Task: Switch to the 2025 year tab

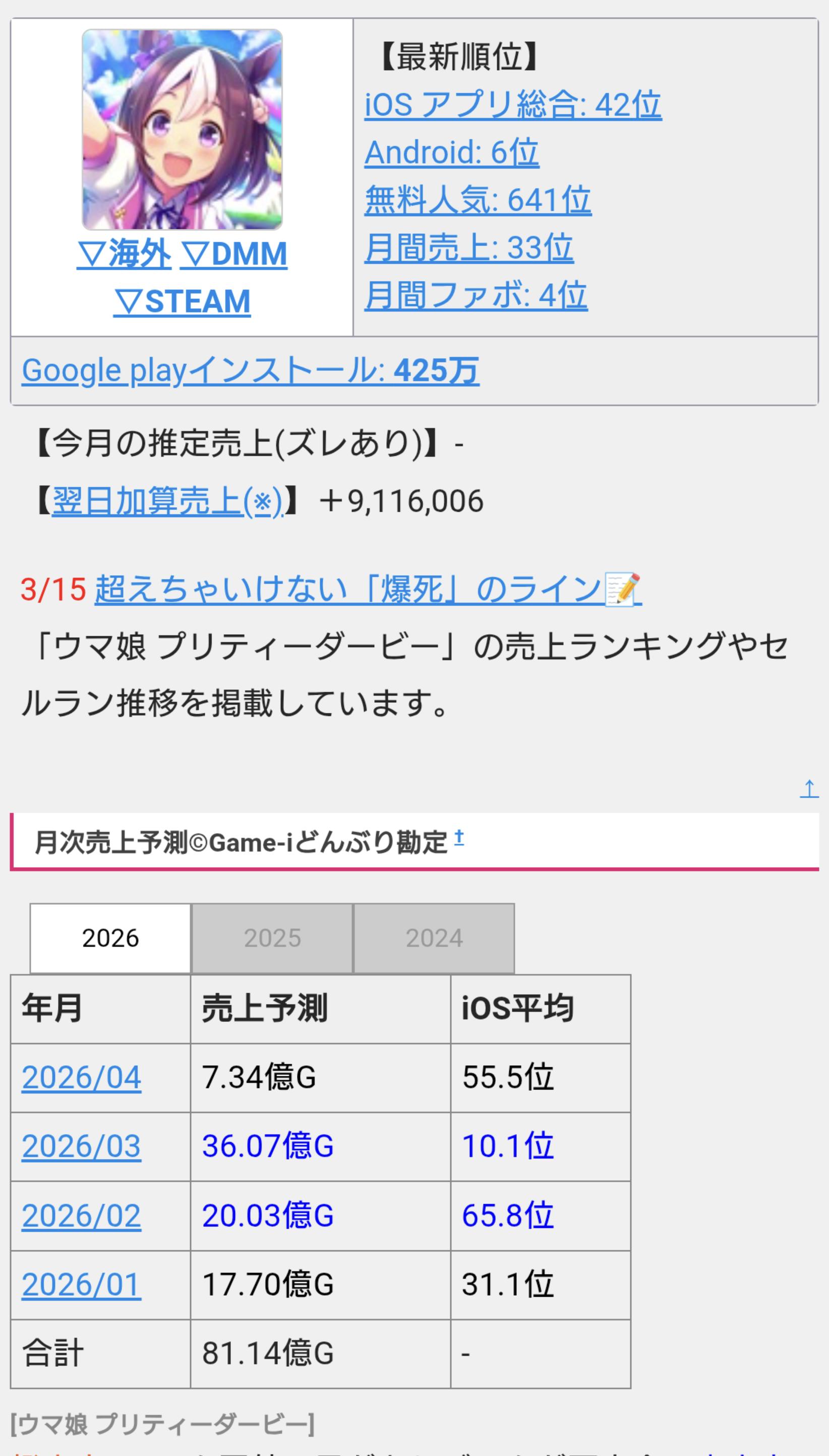Action: 272,938
